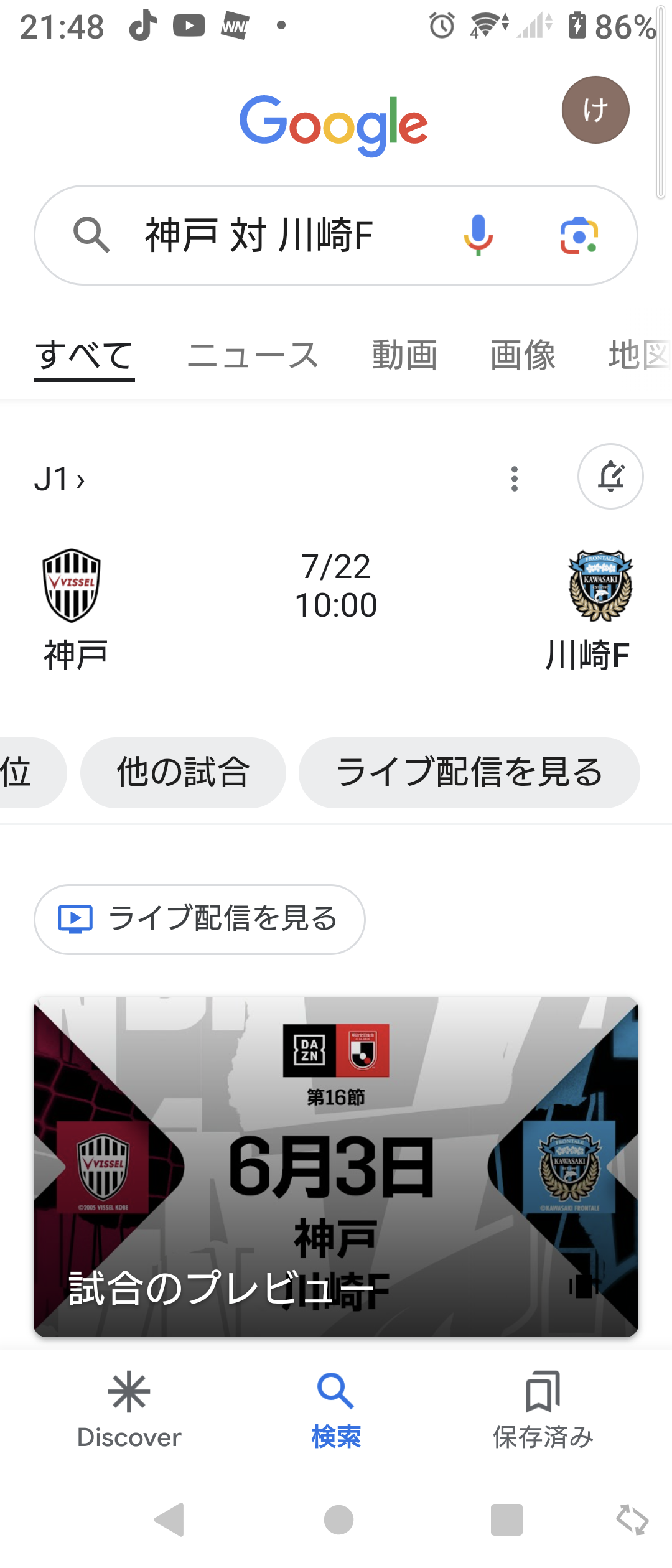Open the J1 league link
This screenshot has height=1568, width=672.
click(x=59, y=480)
